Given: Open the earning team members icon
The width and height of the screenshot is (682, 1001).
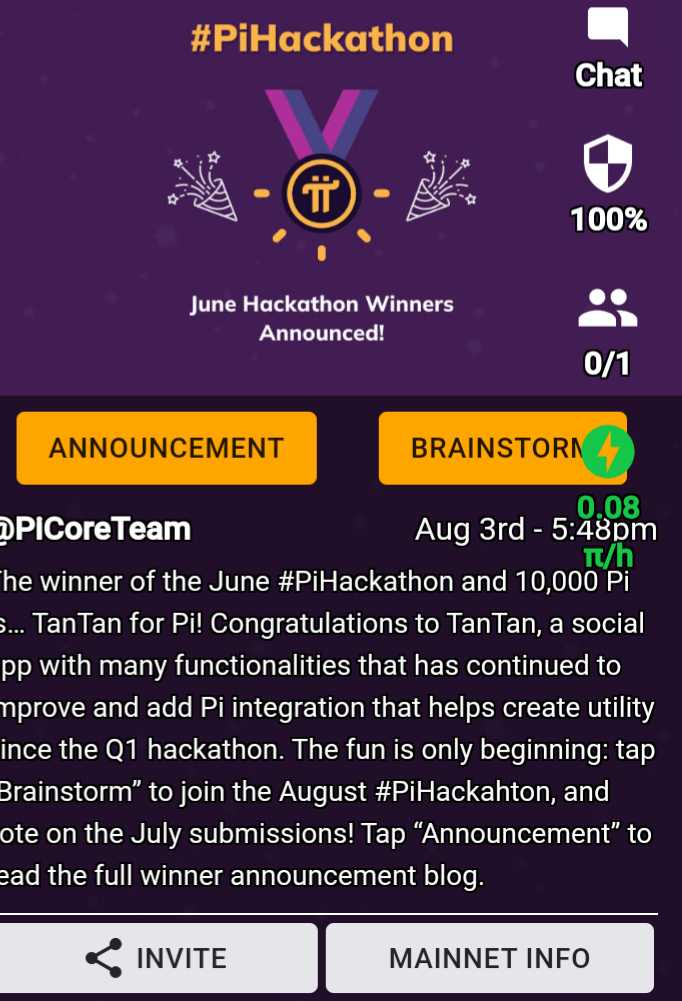Looking at the screenshot, I should [608, 310].
